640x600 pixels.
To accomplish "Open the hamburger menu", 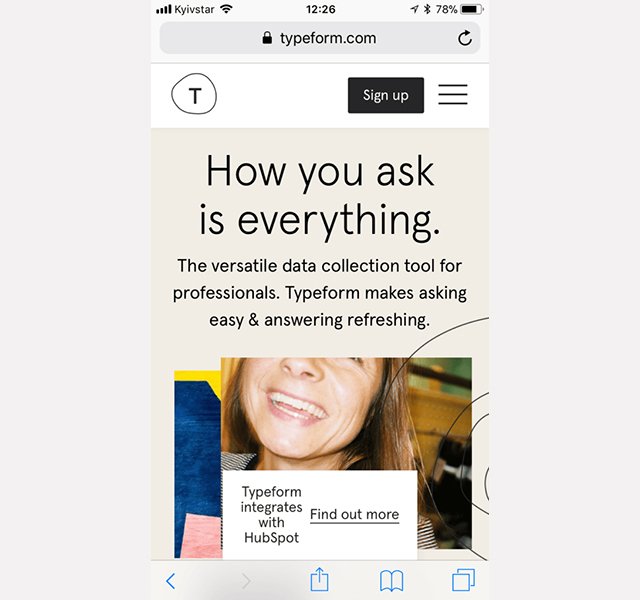I will pyautogui.click(x=453, y=95).
